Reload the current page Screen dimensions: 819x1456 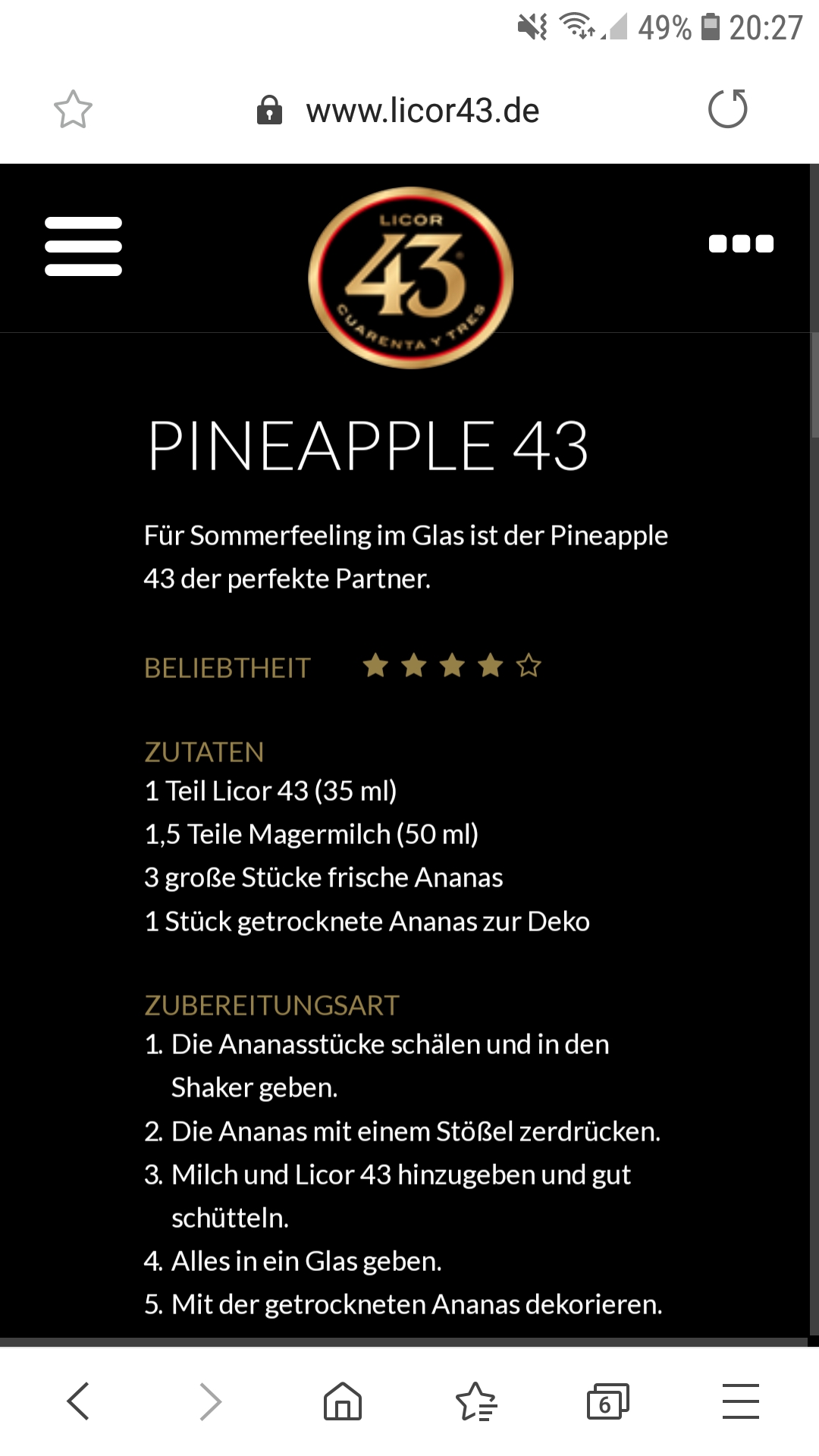click(727, 109)
